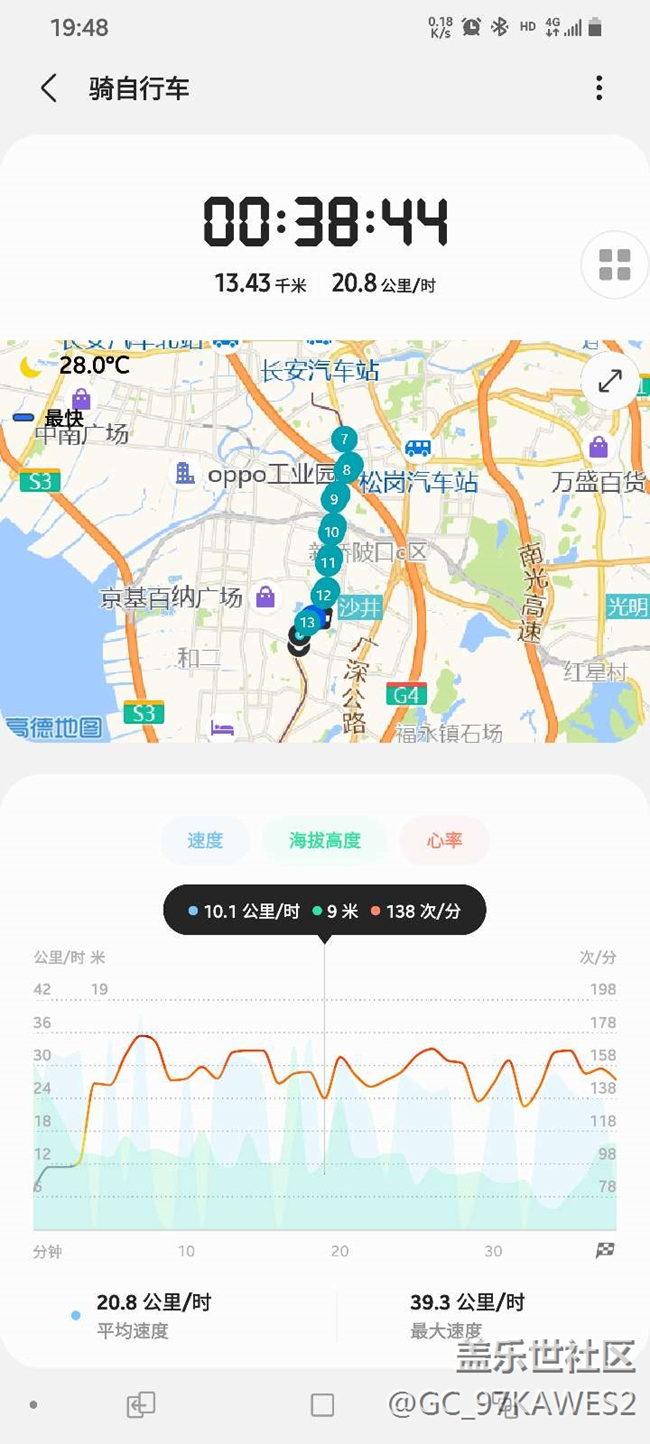Toggle the 速度 chart chip

coord(205,840)
